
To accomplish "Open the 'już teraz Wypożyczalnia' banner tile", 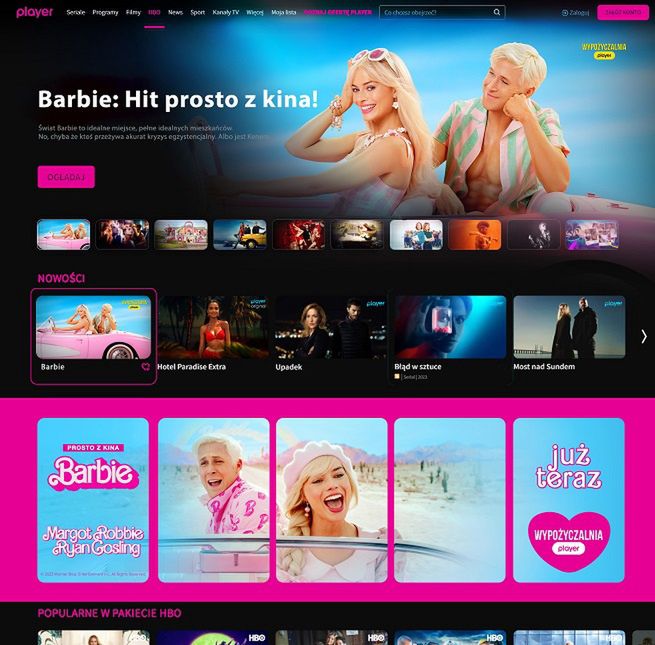I will 568,500.
